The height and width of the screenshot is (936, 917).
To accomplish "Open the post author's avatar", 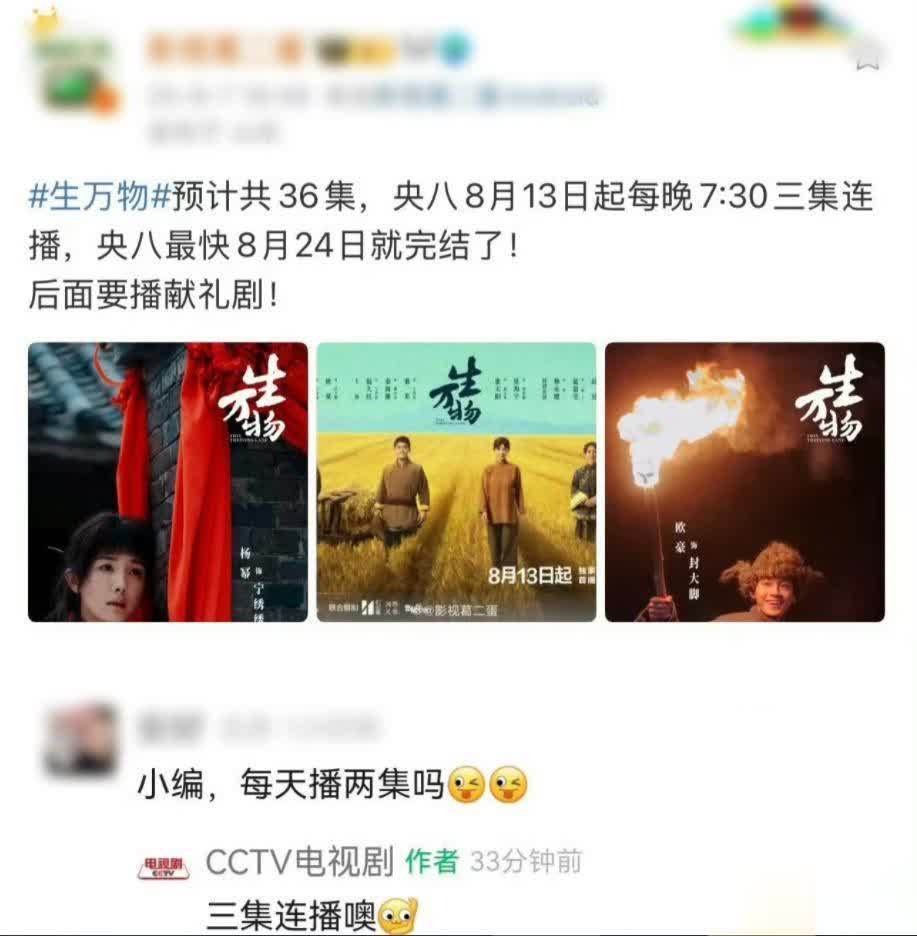I will (x=72, y=73).
